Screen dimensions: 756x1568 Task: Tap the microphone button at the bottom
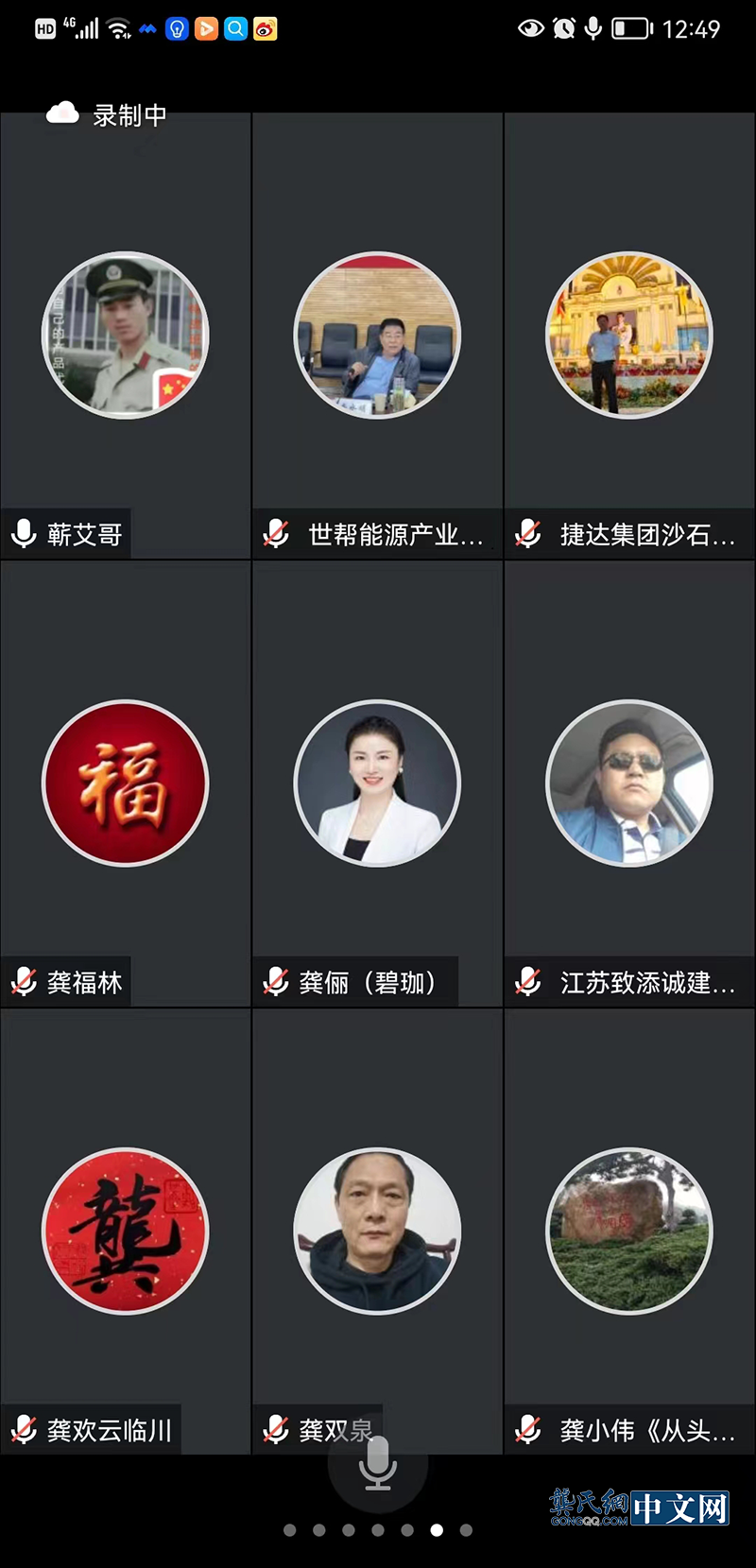(377, 1464)
